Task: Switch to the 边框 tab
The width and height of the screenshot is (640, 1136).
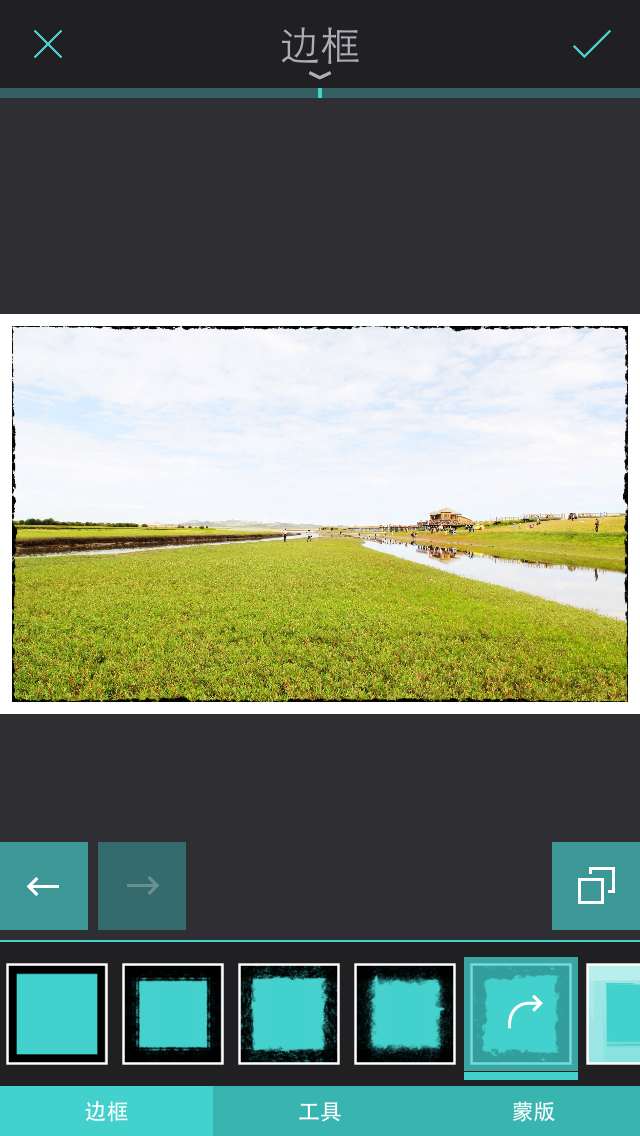Action: (106, 1111)
